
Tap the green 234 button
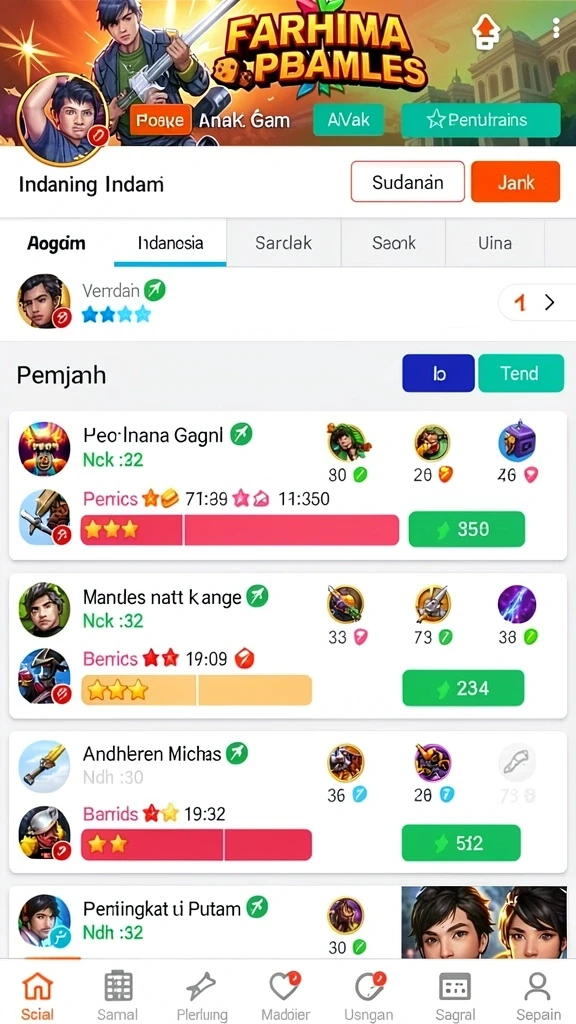(x=463, y=688)
